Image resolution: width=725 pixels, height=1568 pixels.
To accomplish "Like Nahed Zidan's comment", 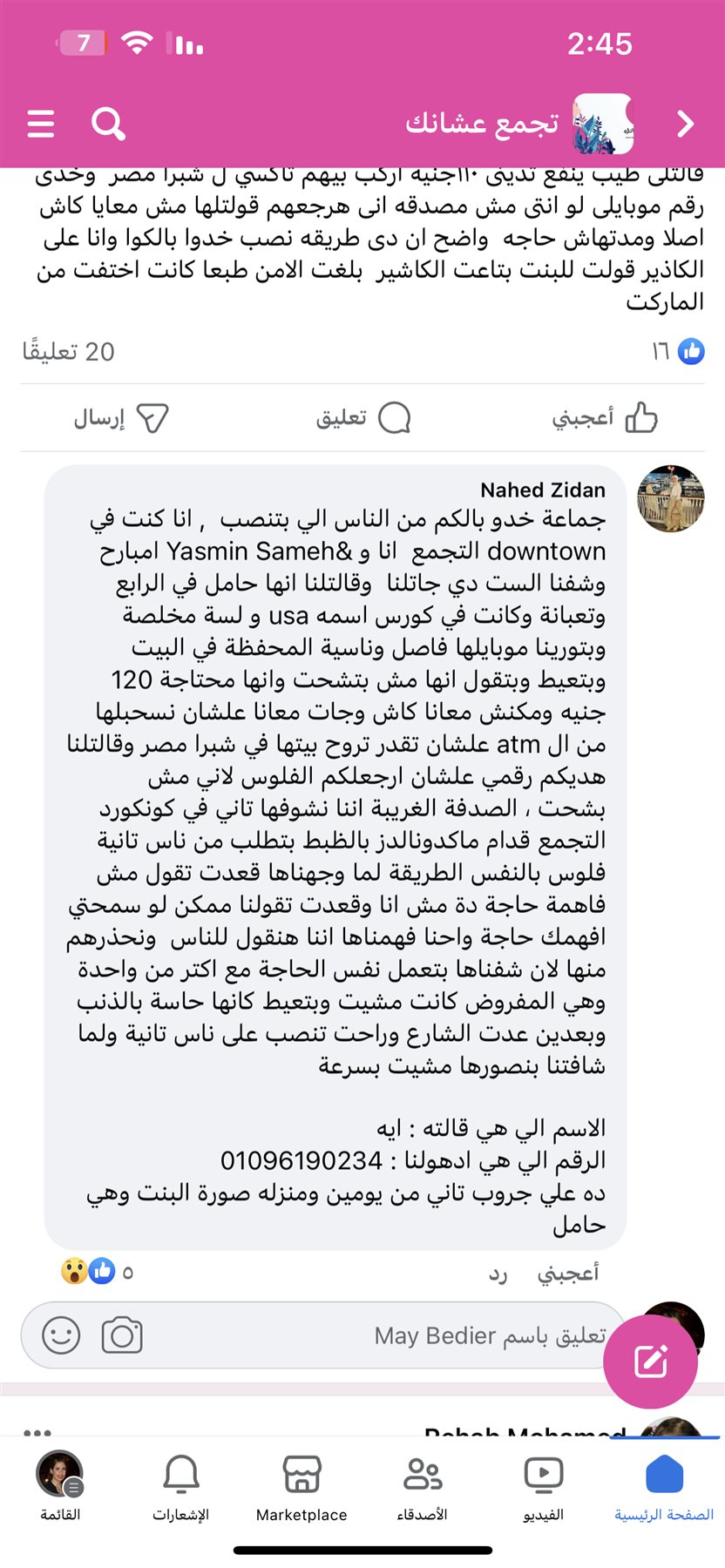I will pos(568,1273).
